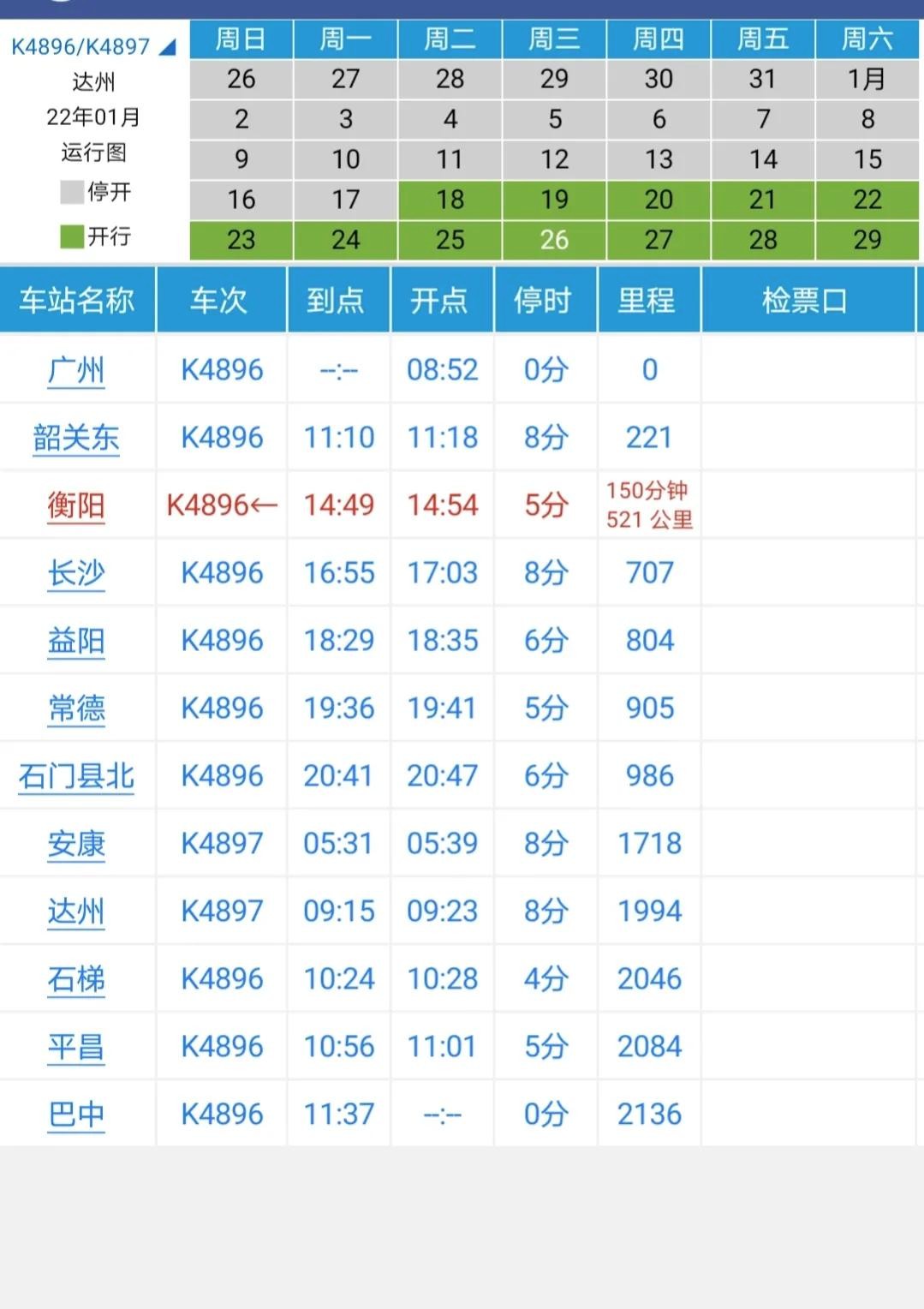
Task: Select the 常德 station link
Action: point(76,708)
